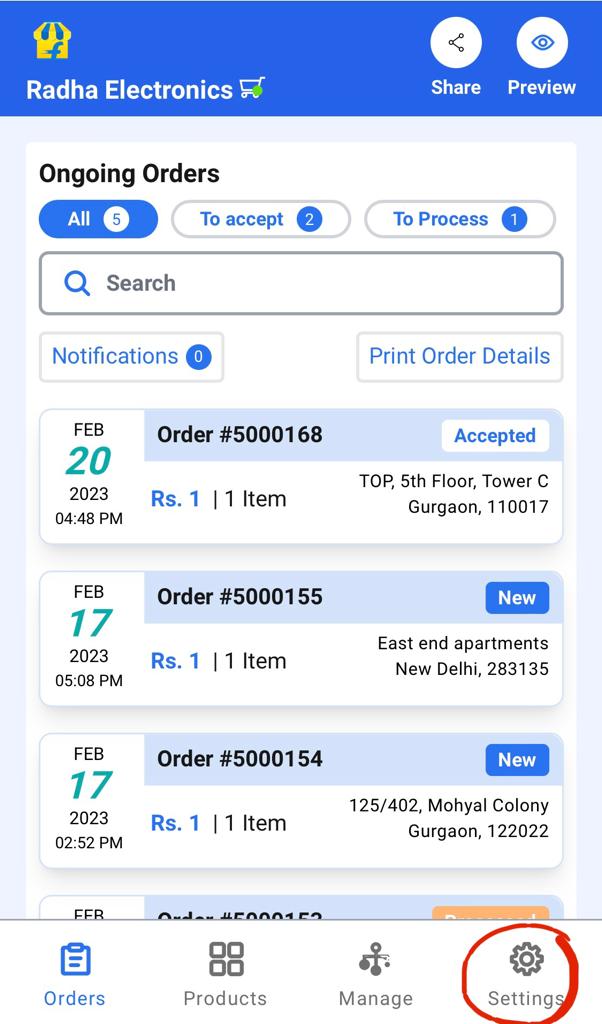Tap the order Search field
This screenshot has width=602, height=1024.
coord(301,283)
